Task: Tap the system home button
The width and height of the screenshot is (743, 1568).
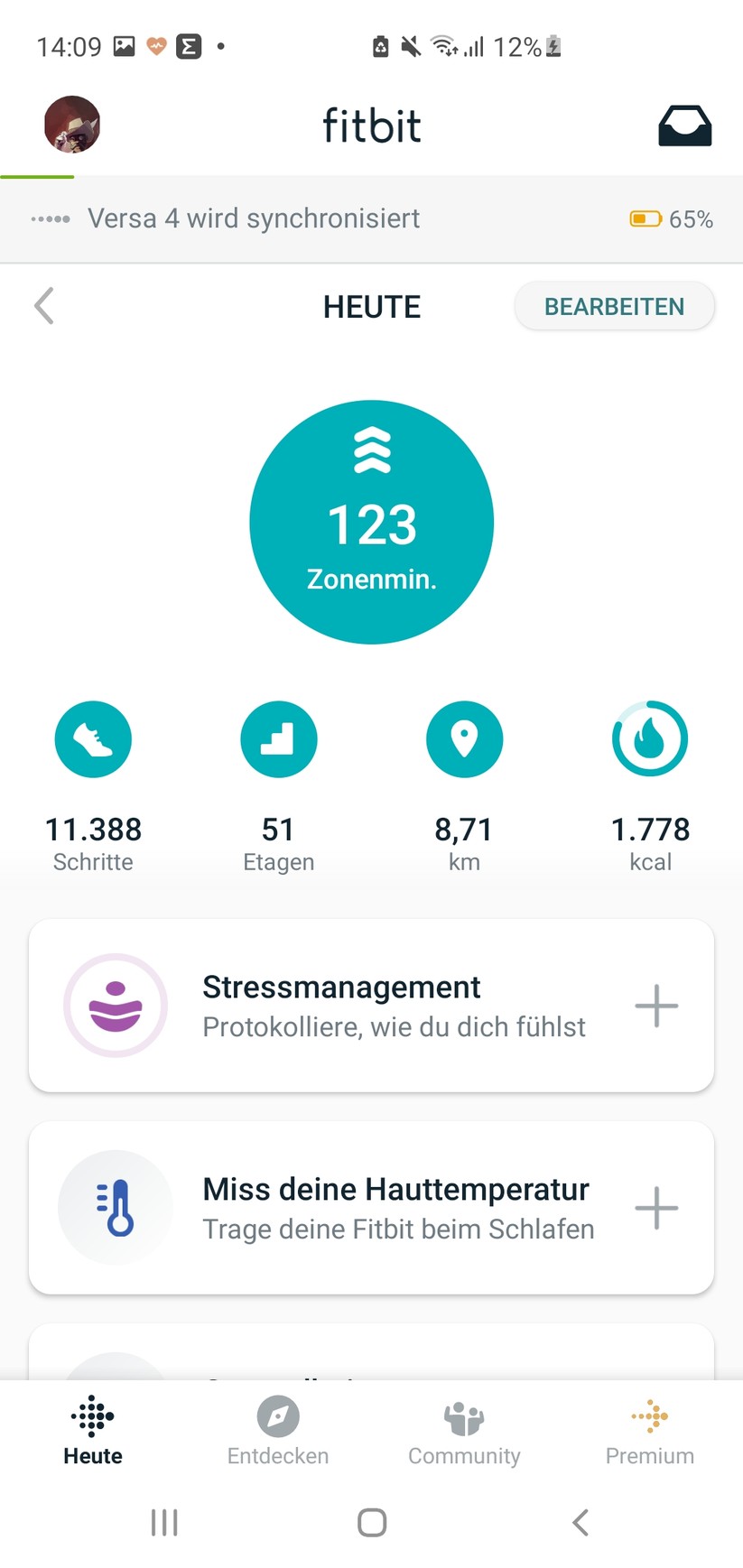Action: pos(372,1523)
